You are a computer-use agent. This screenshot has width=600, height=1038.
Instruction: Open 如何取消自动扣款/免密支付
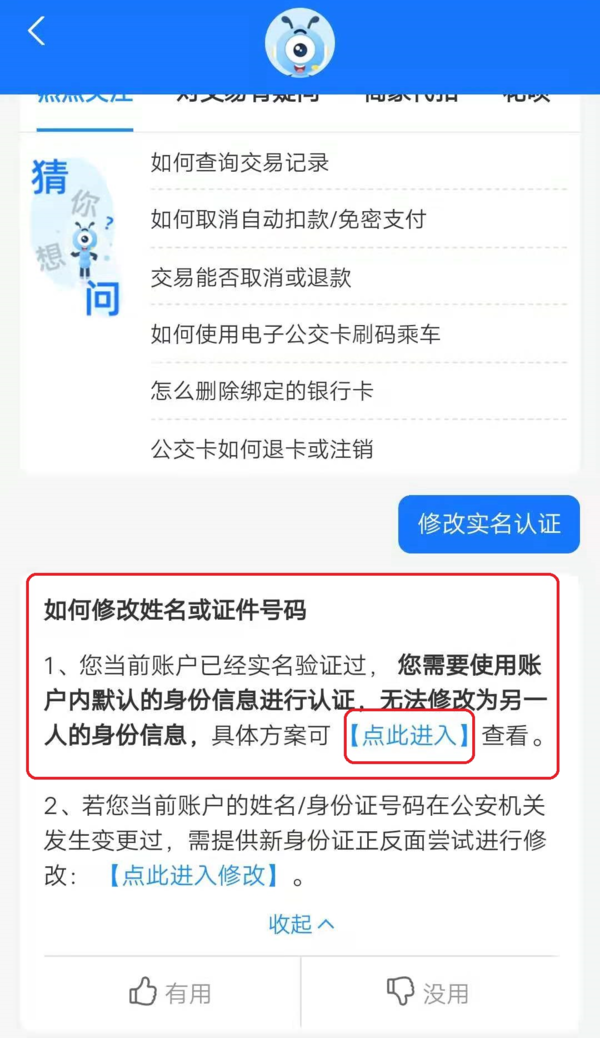[288, 219]
